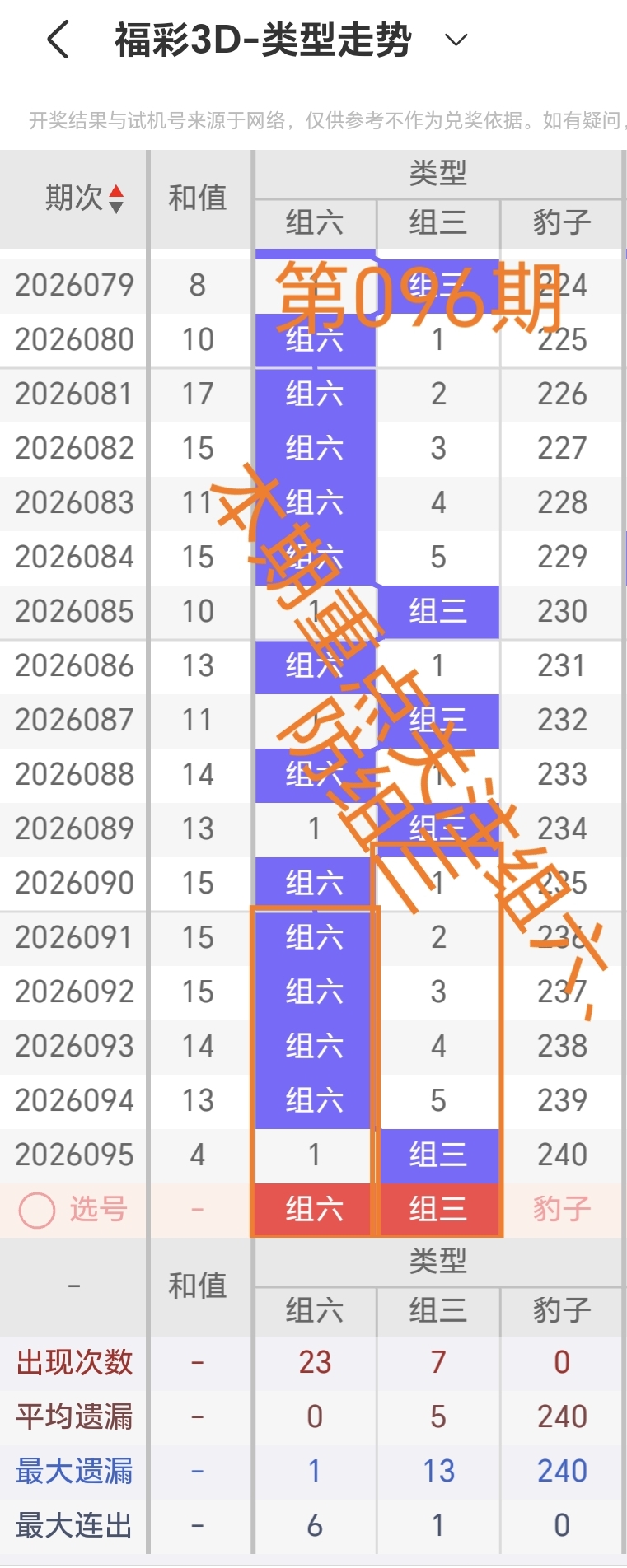This screenshot has height=1568, width=627.
Task: Open the chart type dropdown beside 福彩3D-类型走势
Action: tap(454, 38)
